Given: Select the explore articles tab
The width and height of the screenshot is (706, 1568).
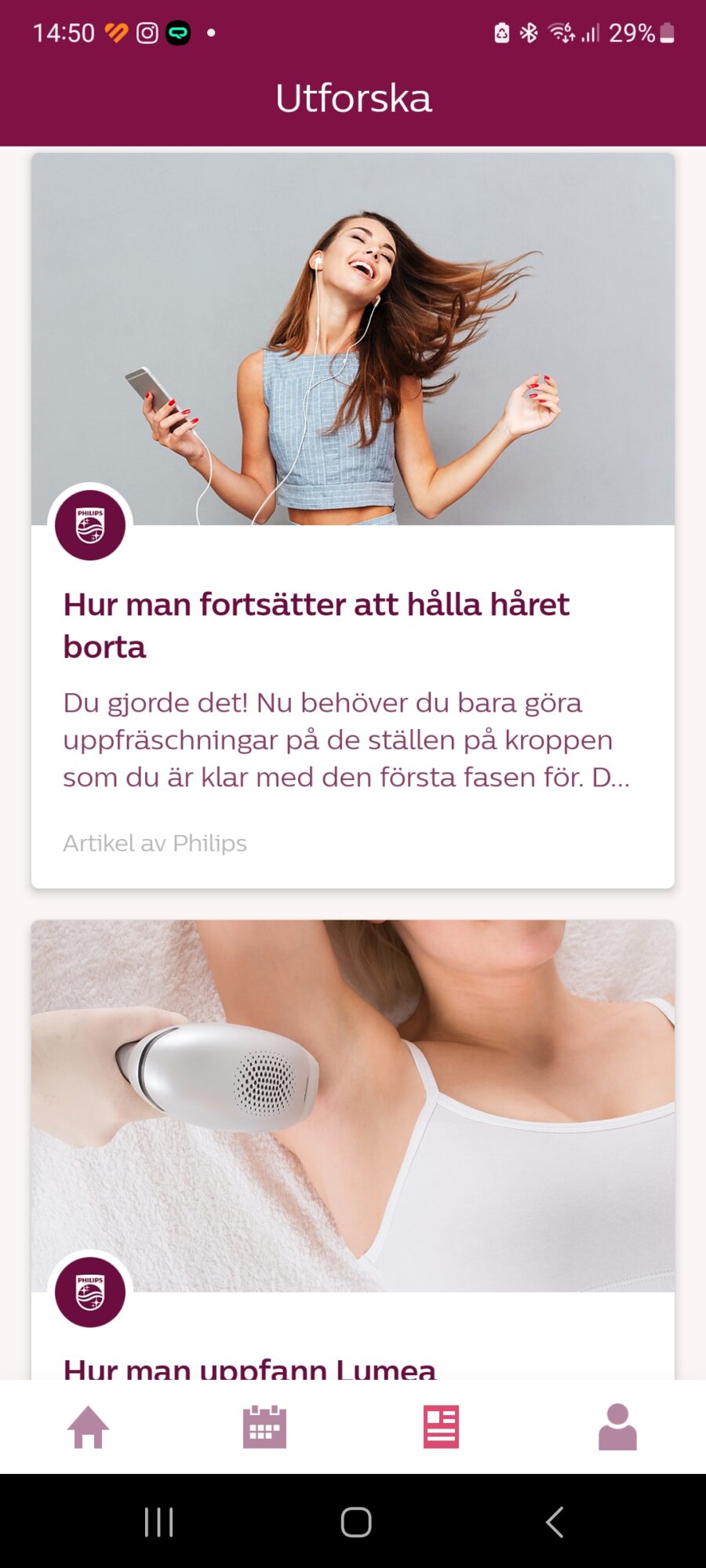Looking at the screenshot, I should pyautogui.click(x=441, y=1427).
